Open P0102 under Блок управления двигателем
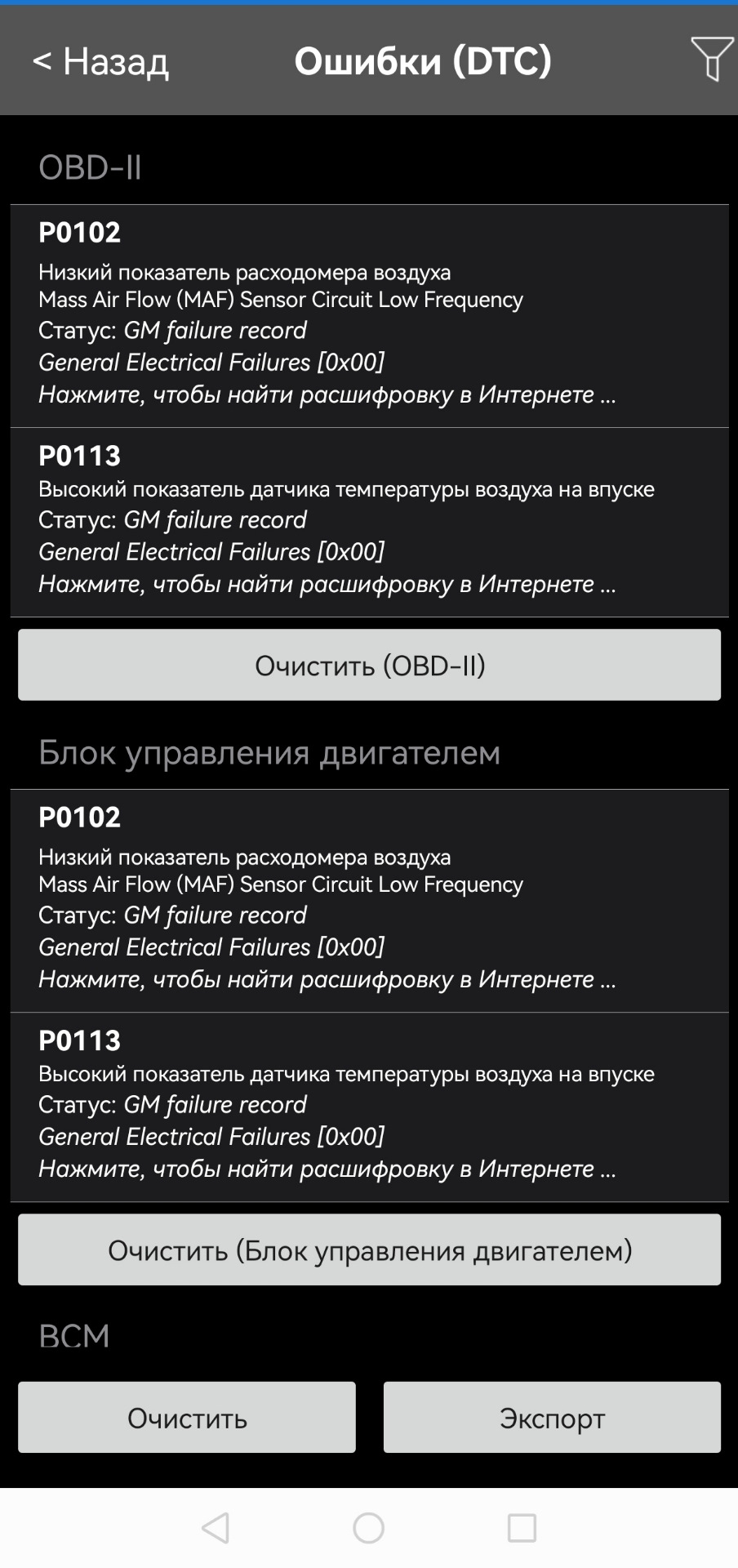 (x=369, y=900)
